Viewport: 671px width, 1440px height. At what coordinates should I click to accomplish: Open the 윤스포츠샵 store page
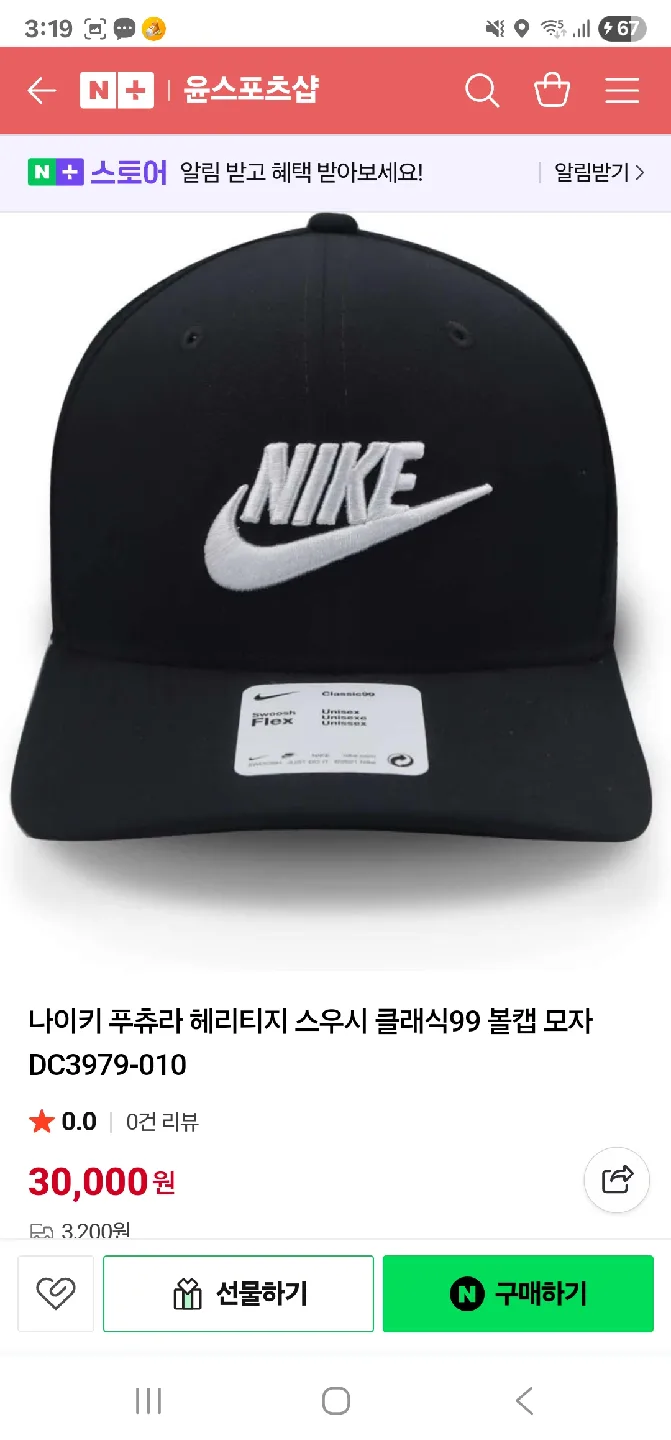click(251, 91)
